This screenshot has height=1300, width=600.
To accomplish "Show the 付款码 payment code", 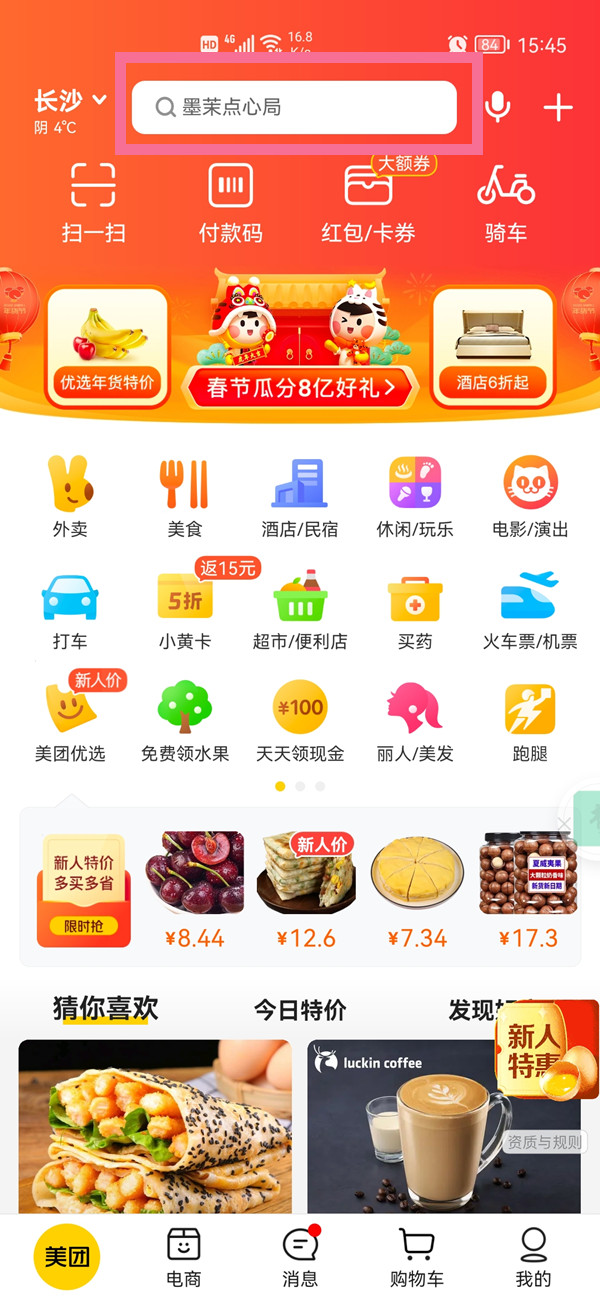I will (x=230, y=204).
